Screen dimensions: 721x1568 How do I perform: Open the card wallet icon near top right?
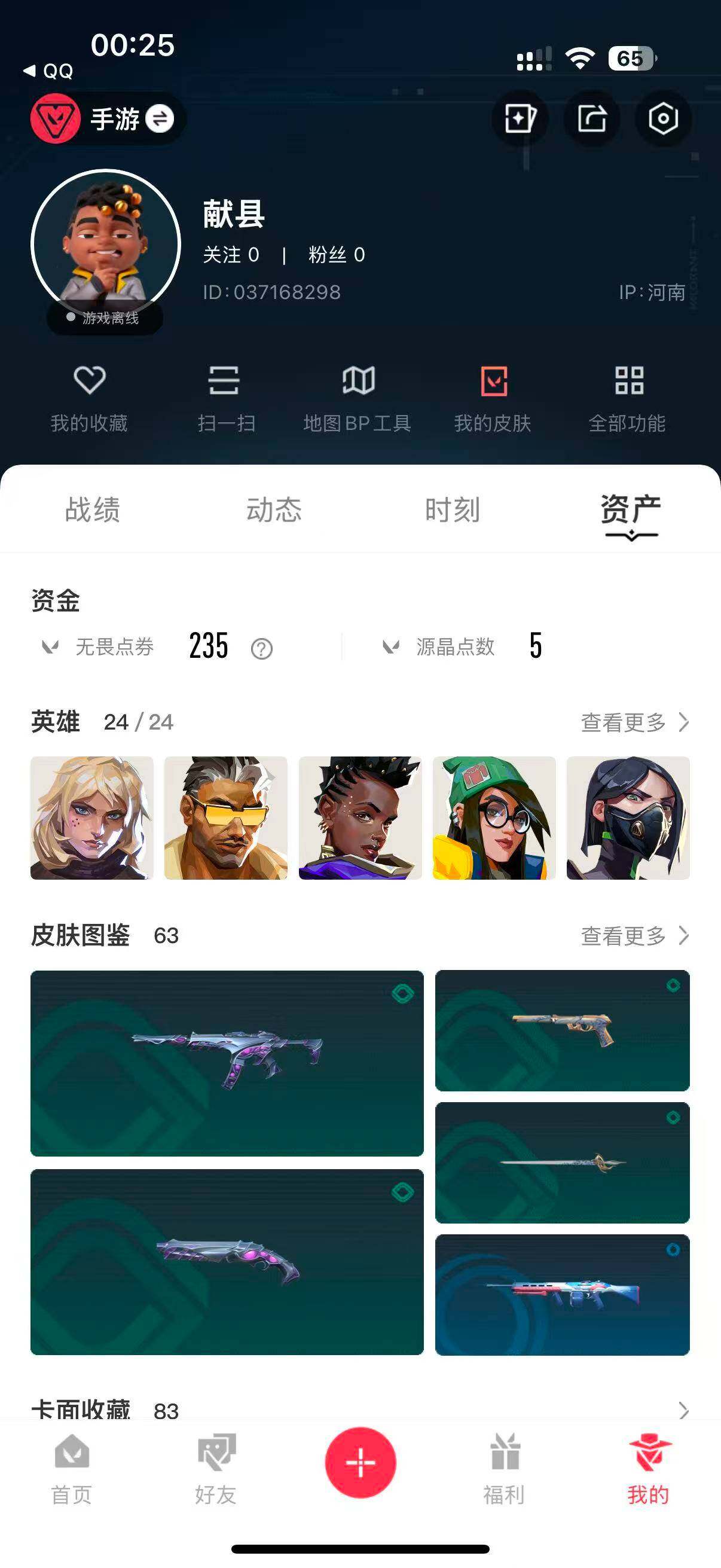[520, 118]
